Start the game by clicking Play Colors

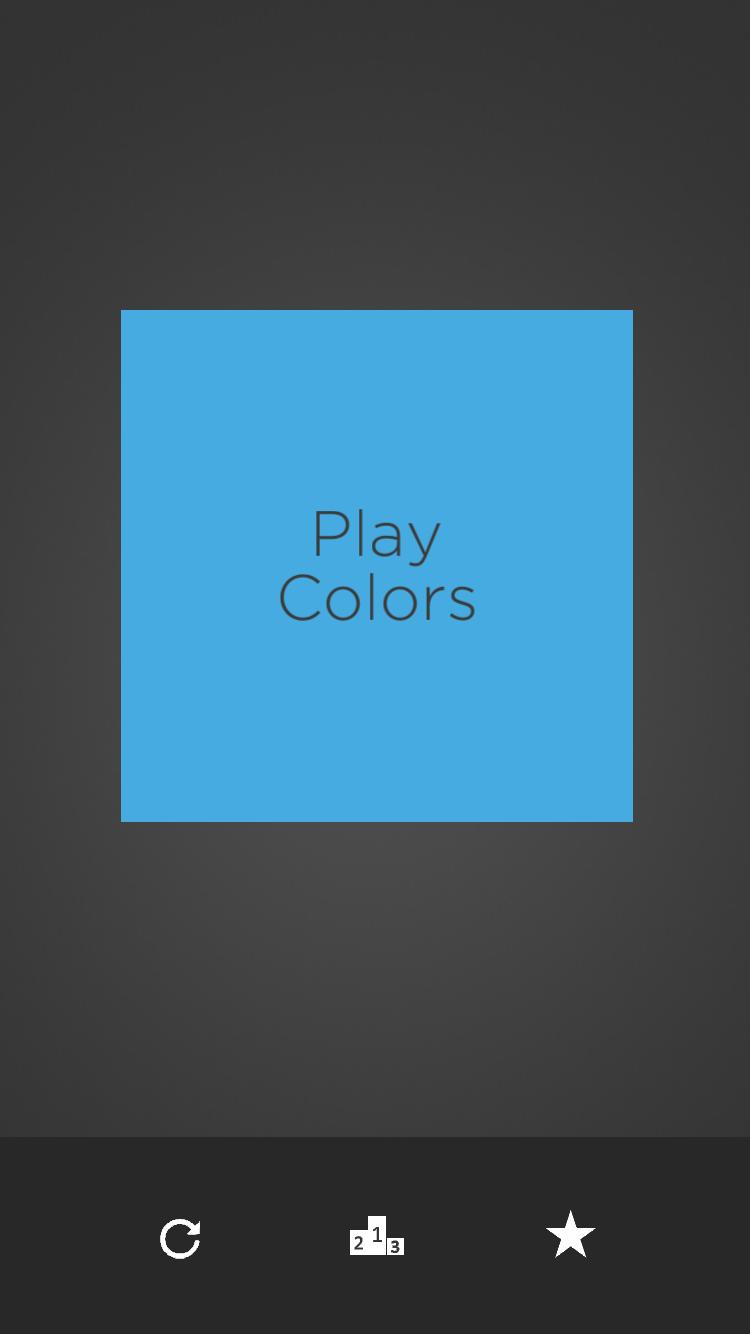(376, 565)
